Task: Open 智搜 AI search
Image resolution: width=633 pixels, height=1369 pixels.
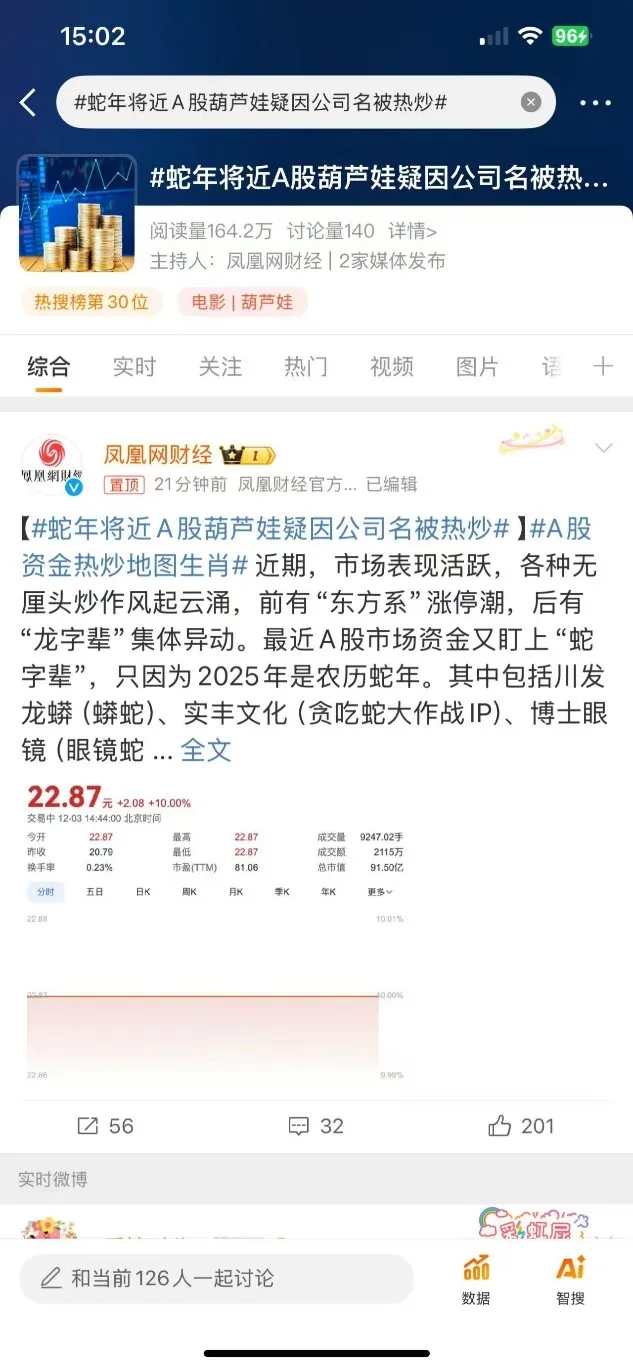Action: point(570,1280)
